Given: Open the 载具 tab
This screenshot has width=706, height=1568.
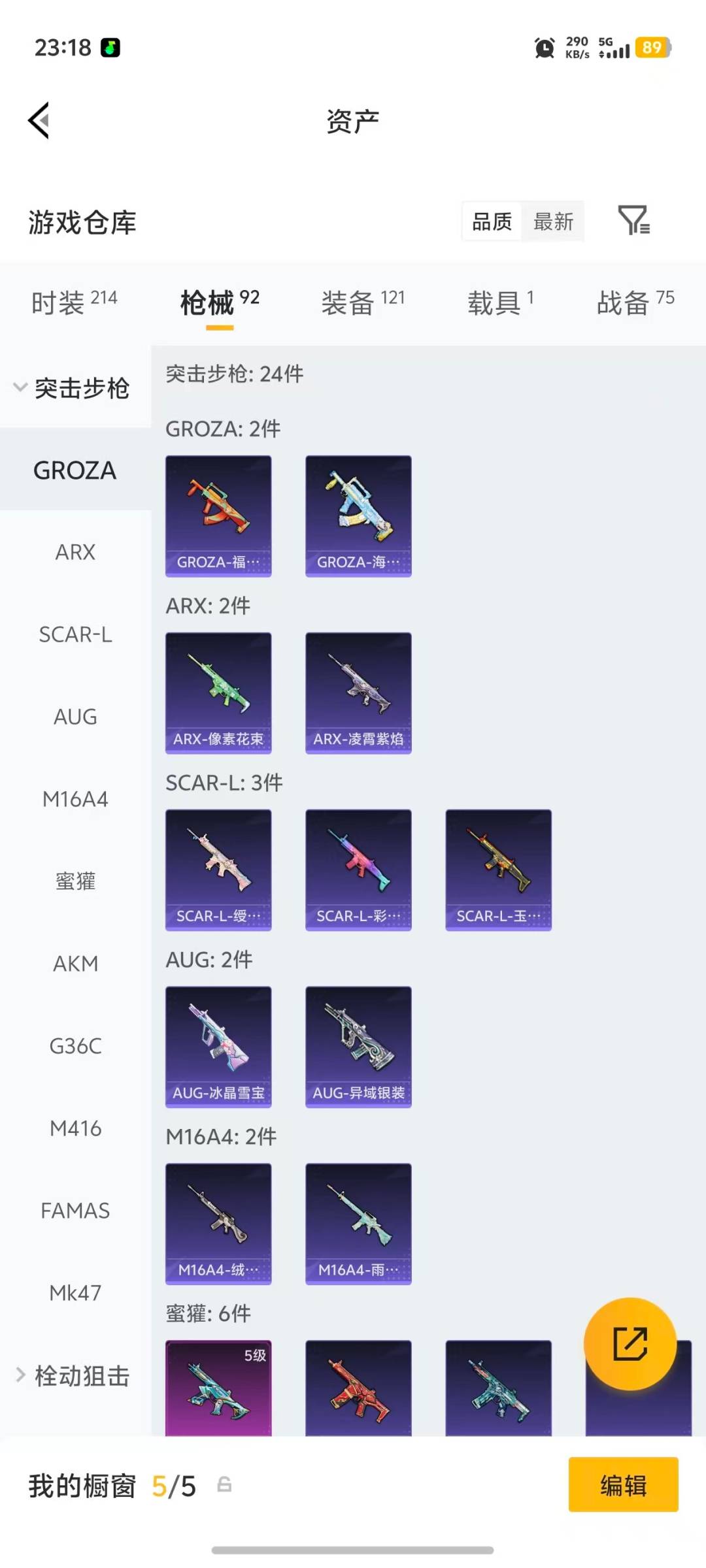Looking at the screenshot, I should tap(501, 302).
